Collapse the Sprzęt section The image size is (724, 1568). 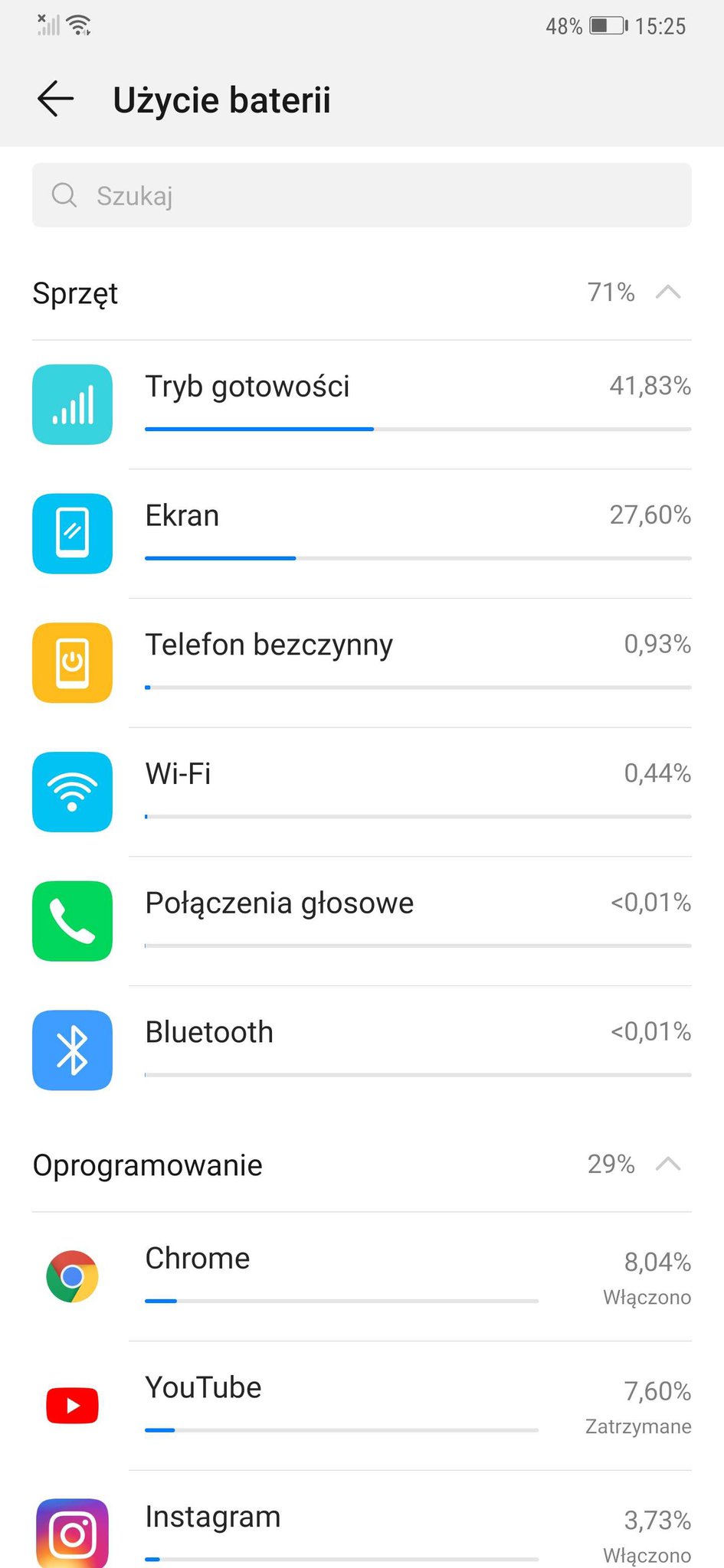[x=667, y=292]
